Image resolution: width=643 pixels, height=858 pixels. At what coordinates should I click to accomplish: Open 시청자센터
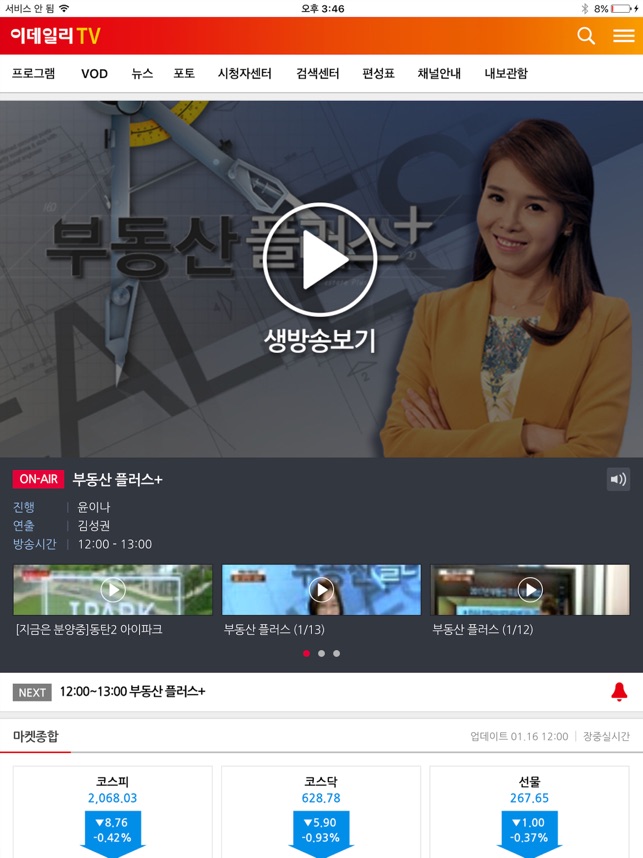[x=245, y=74]
